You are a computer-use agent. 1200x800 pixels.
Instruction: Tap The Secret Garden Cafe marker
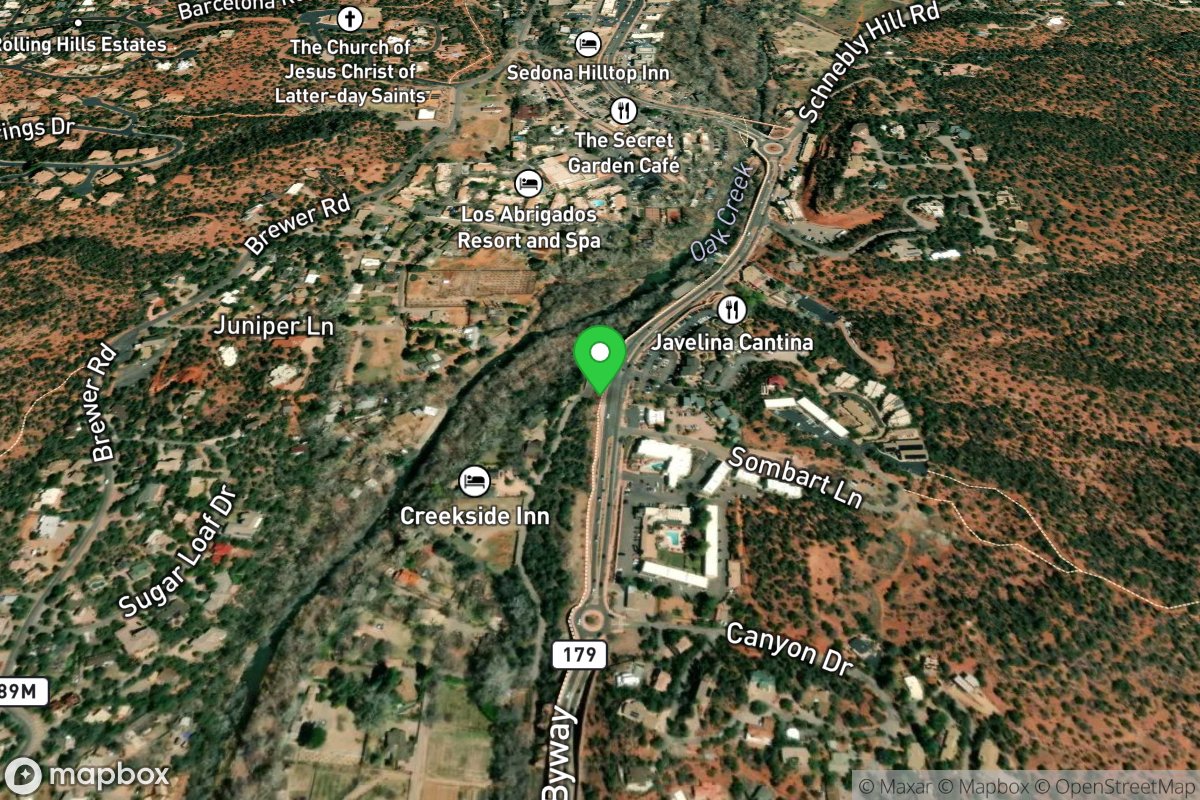pyautogui.click(x=624, y=110)
